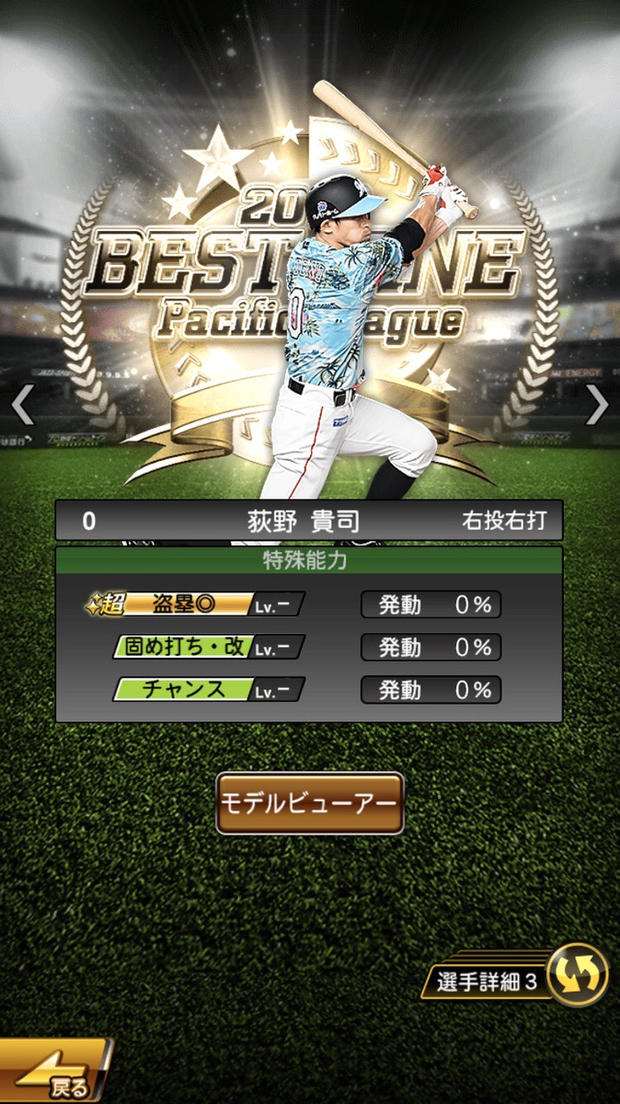Go to the previous player with the left arrow
620x1104 pixels.
(x=22, y=405)
